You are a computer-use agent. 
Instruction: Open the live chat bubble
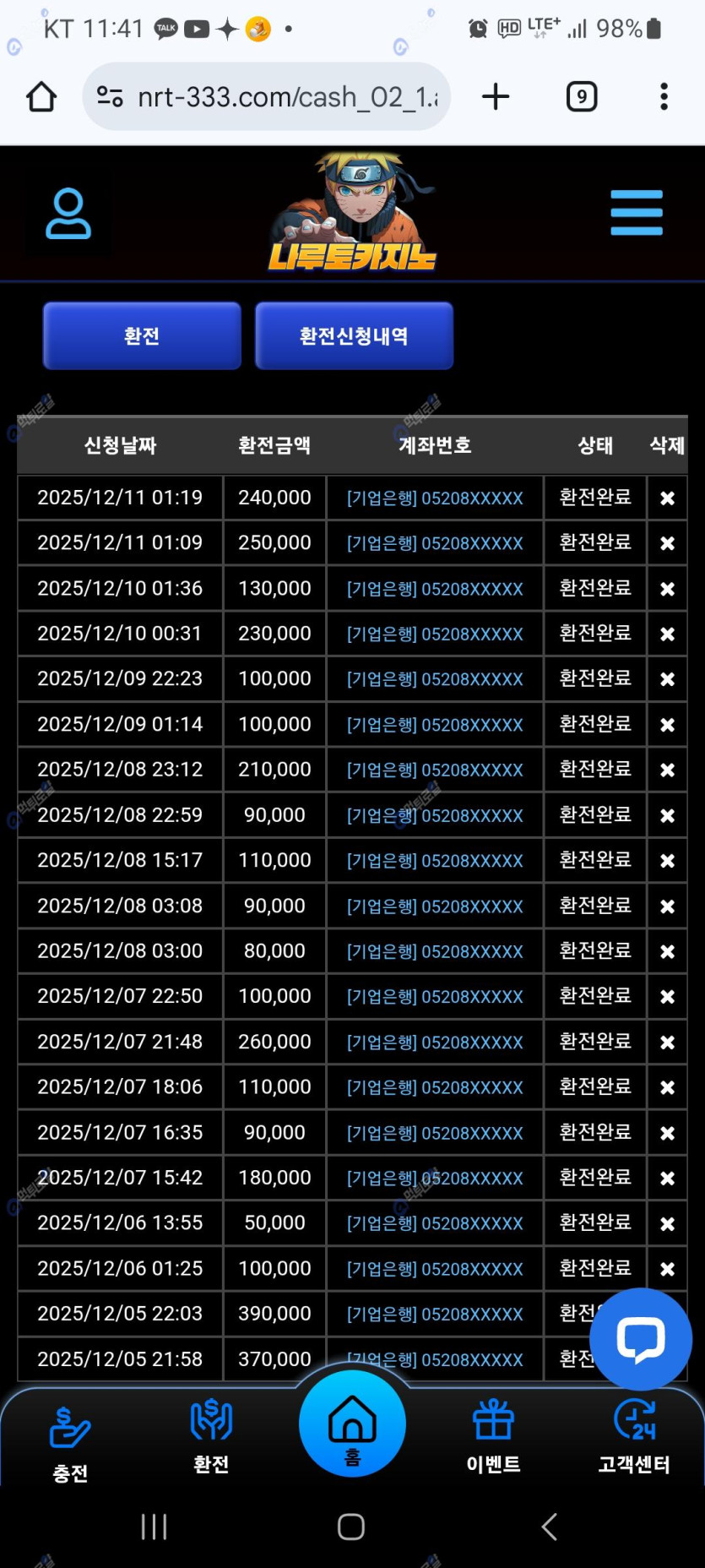tap(641, 1339)
